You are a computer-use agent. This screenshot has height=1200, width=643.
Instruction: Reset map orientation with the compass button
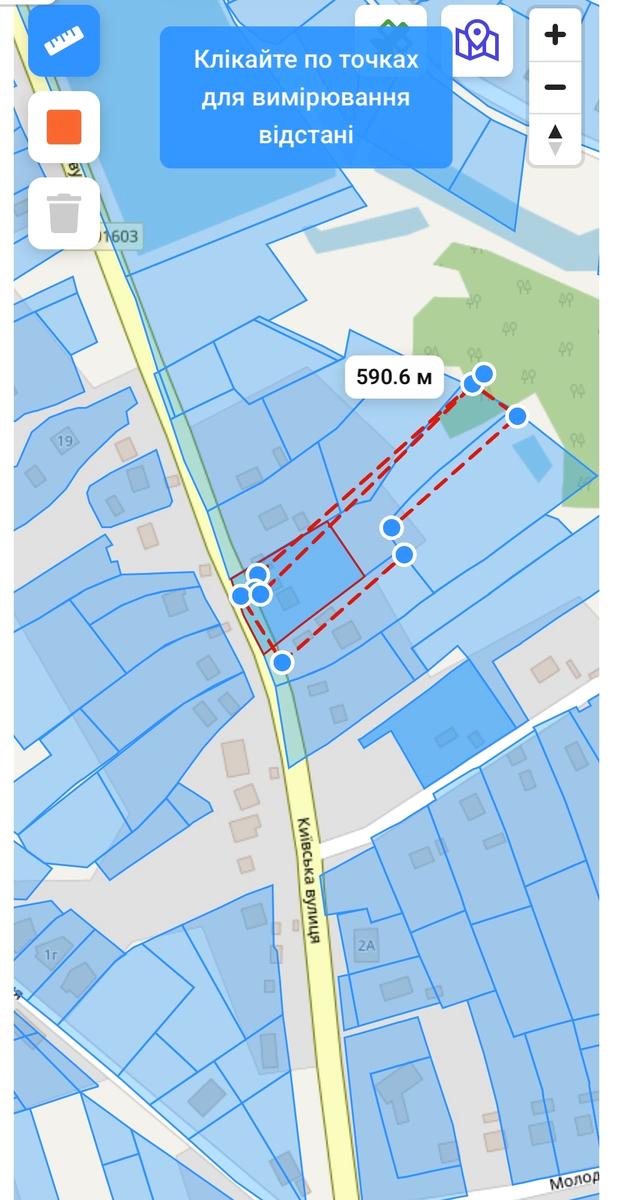tap(555, 139)
